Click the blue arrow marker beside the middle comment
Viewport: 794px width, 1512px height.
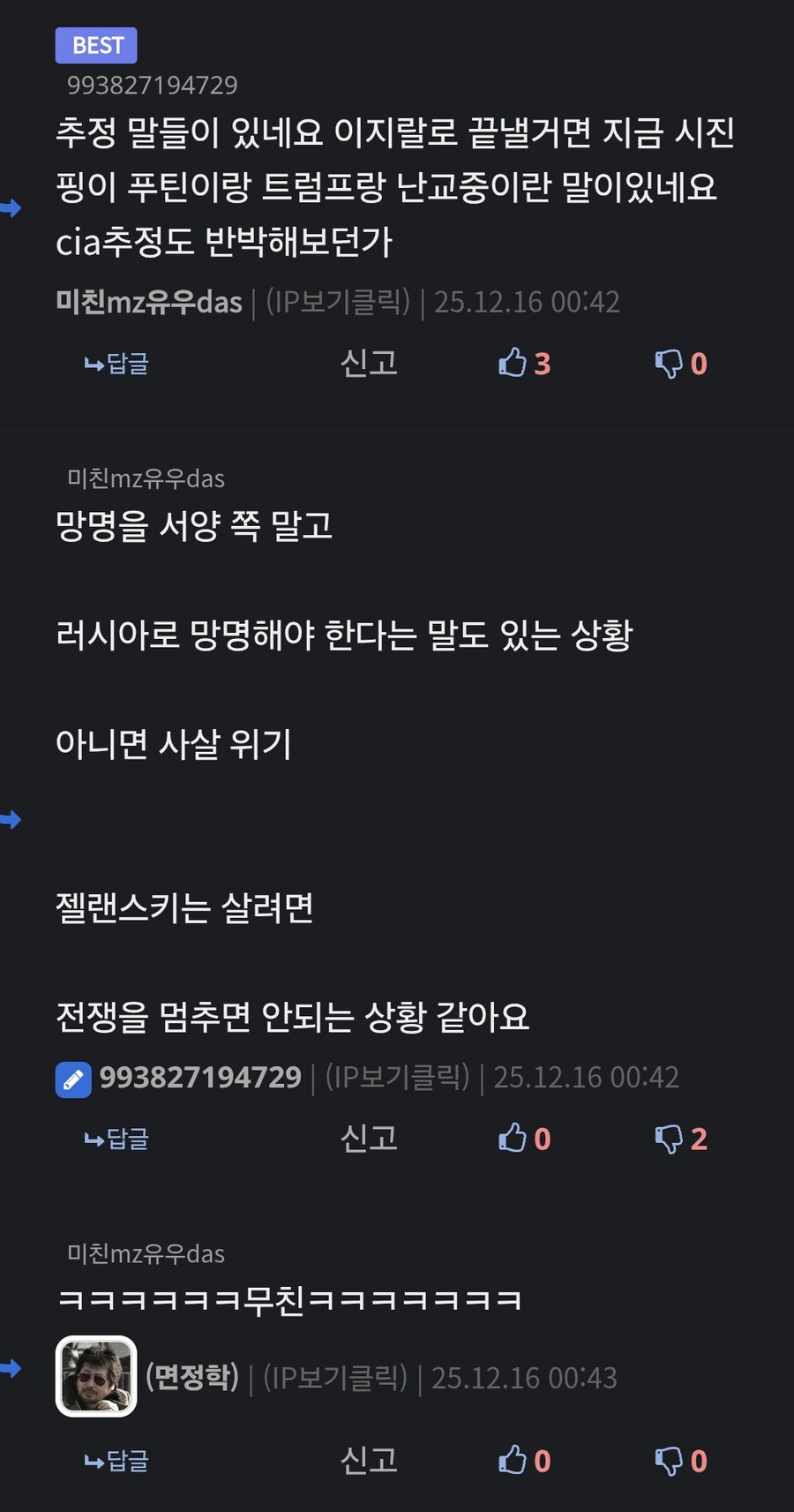11,820
